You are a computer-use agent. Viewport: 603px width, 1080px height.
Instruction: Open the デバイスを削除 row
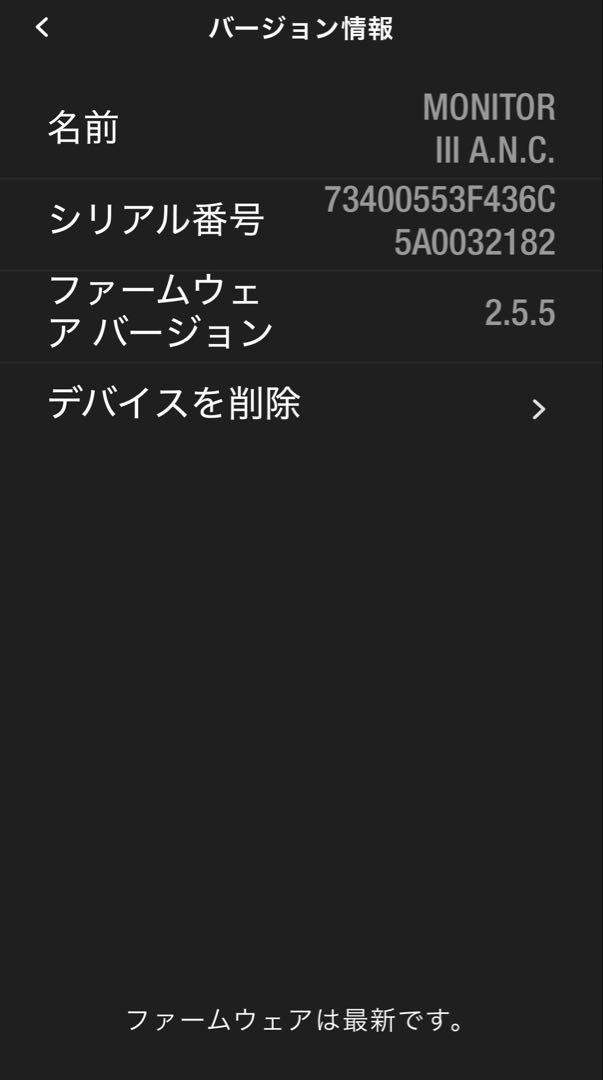point(301,406)
